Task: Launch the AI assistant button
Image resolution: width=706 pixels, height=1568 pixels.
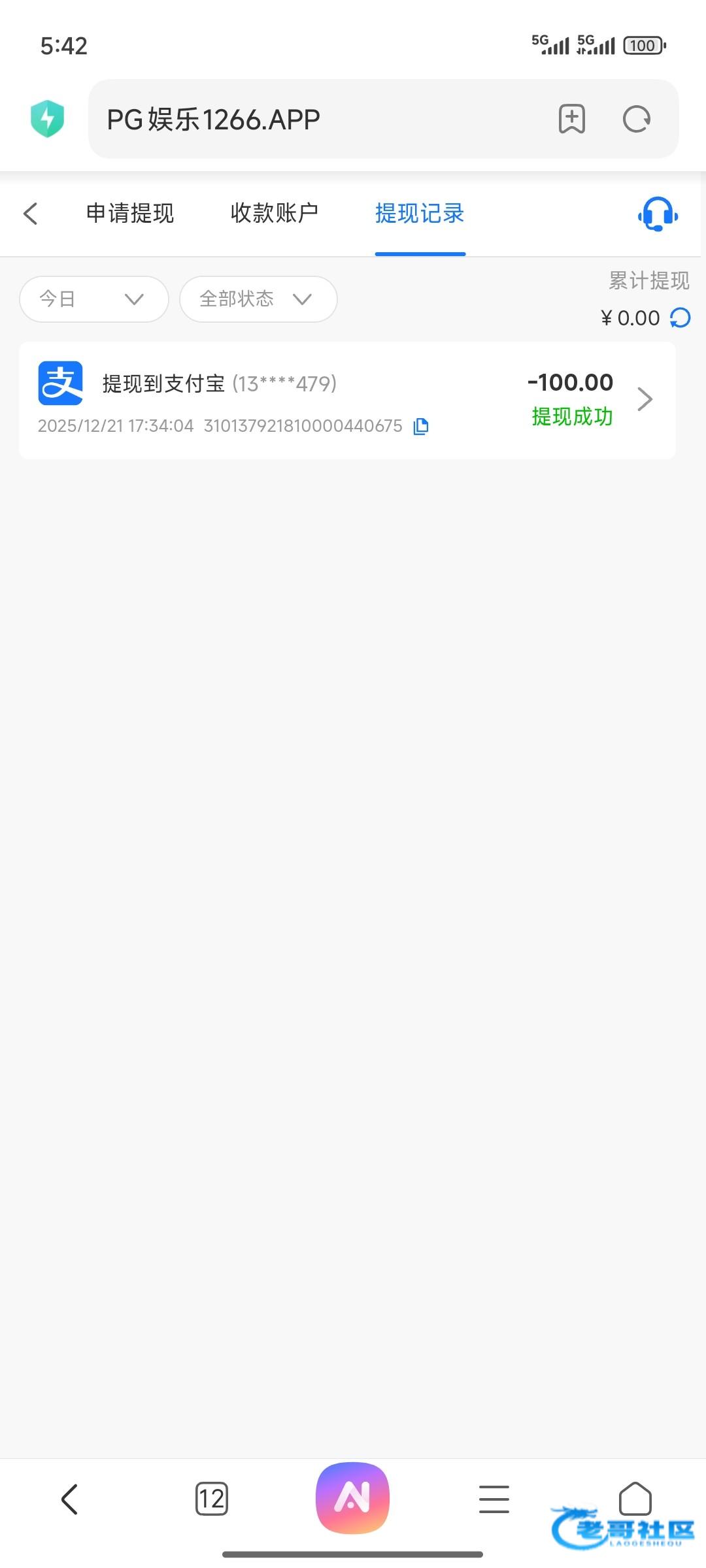Action: 353,1498
